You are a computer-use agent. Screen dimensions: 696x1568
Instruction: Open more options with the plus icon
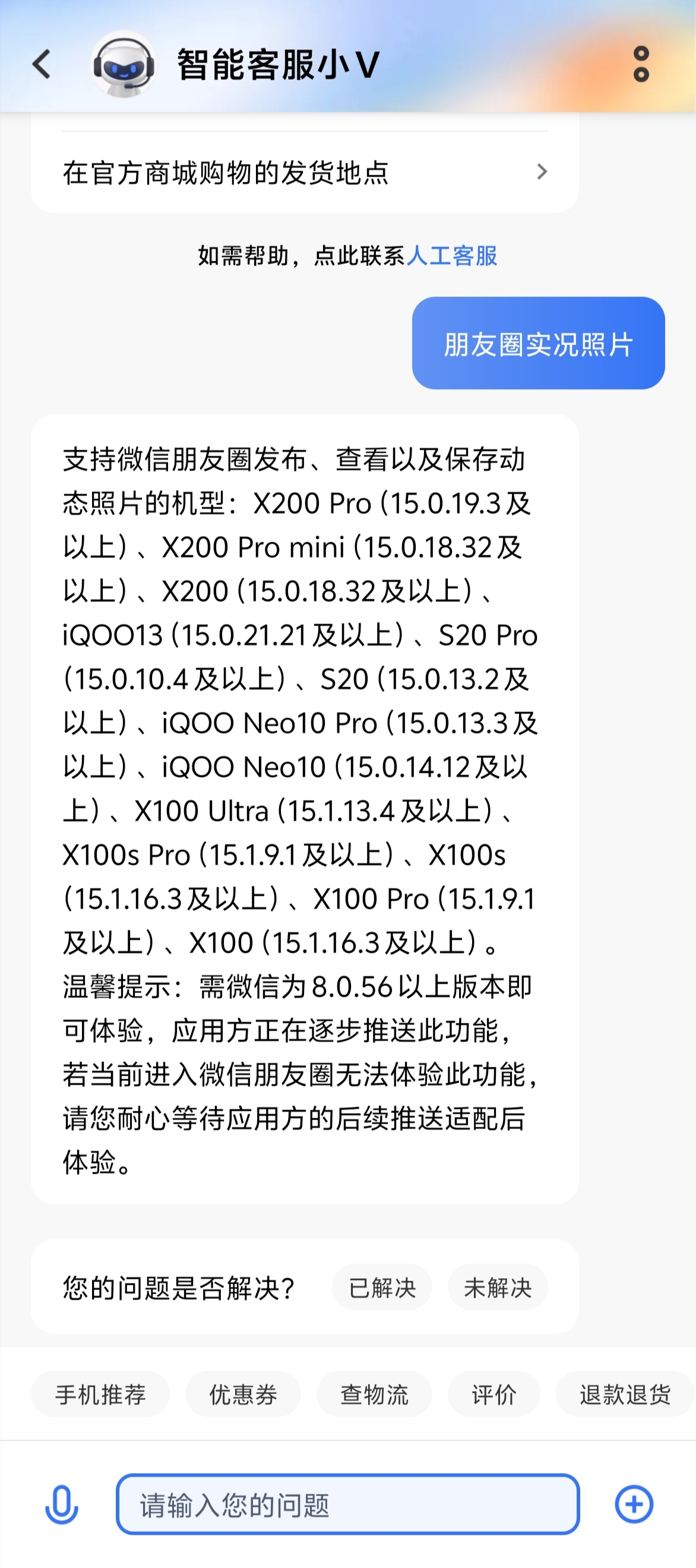(x=634, y=1504)
